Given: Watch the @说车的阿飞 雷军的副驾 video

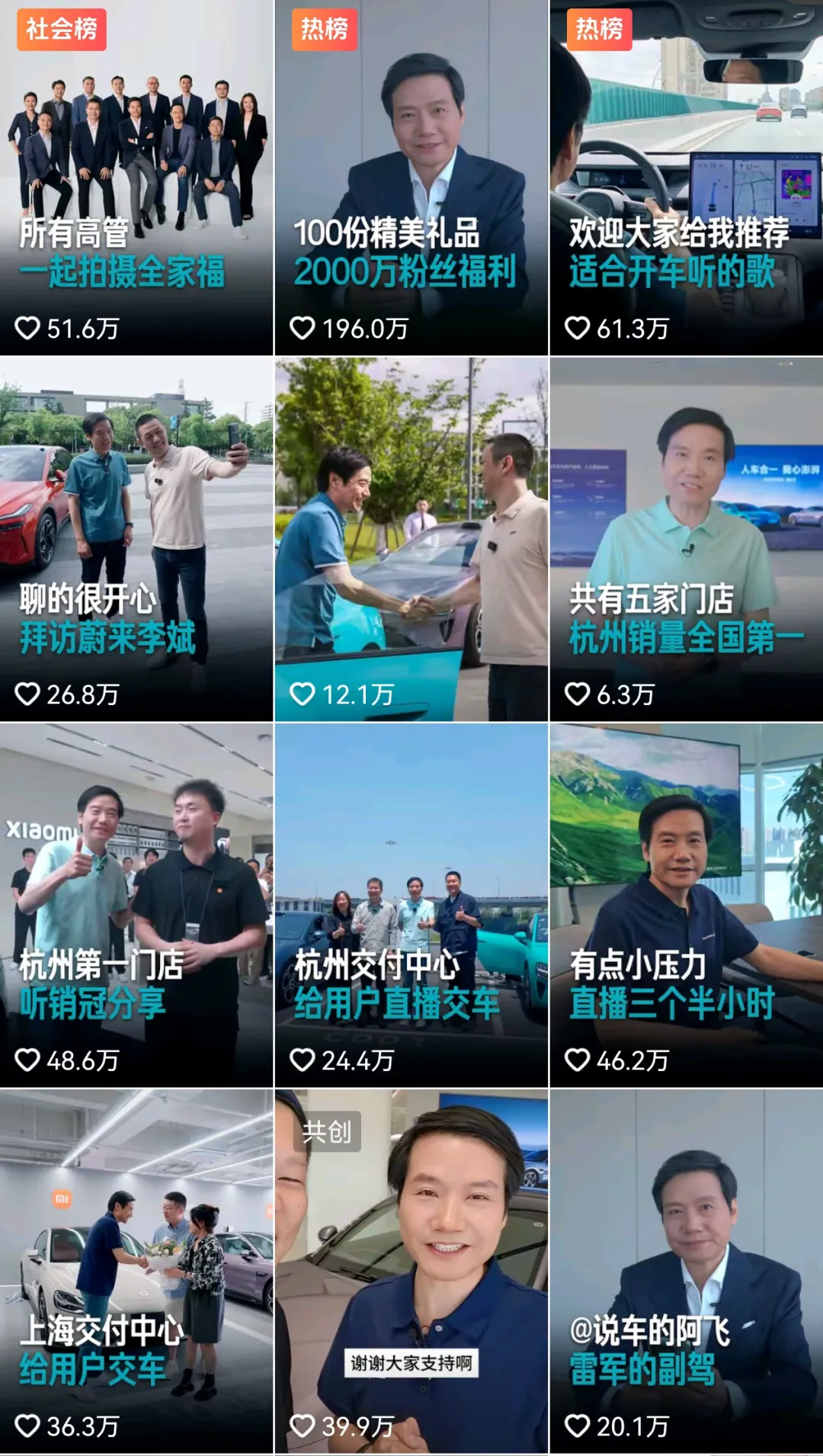Looking at the screenshot, I should pos(686,1270).
